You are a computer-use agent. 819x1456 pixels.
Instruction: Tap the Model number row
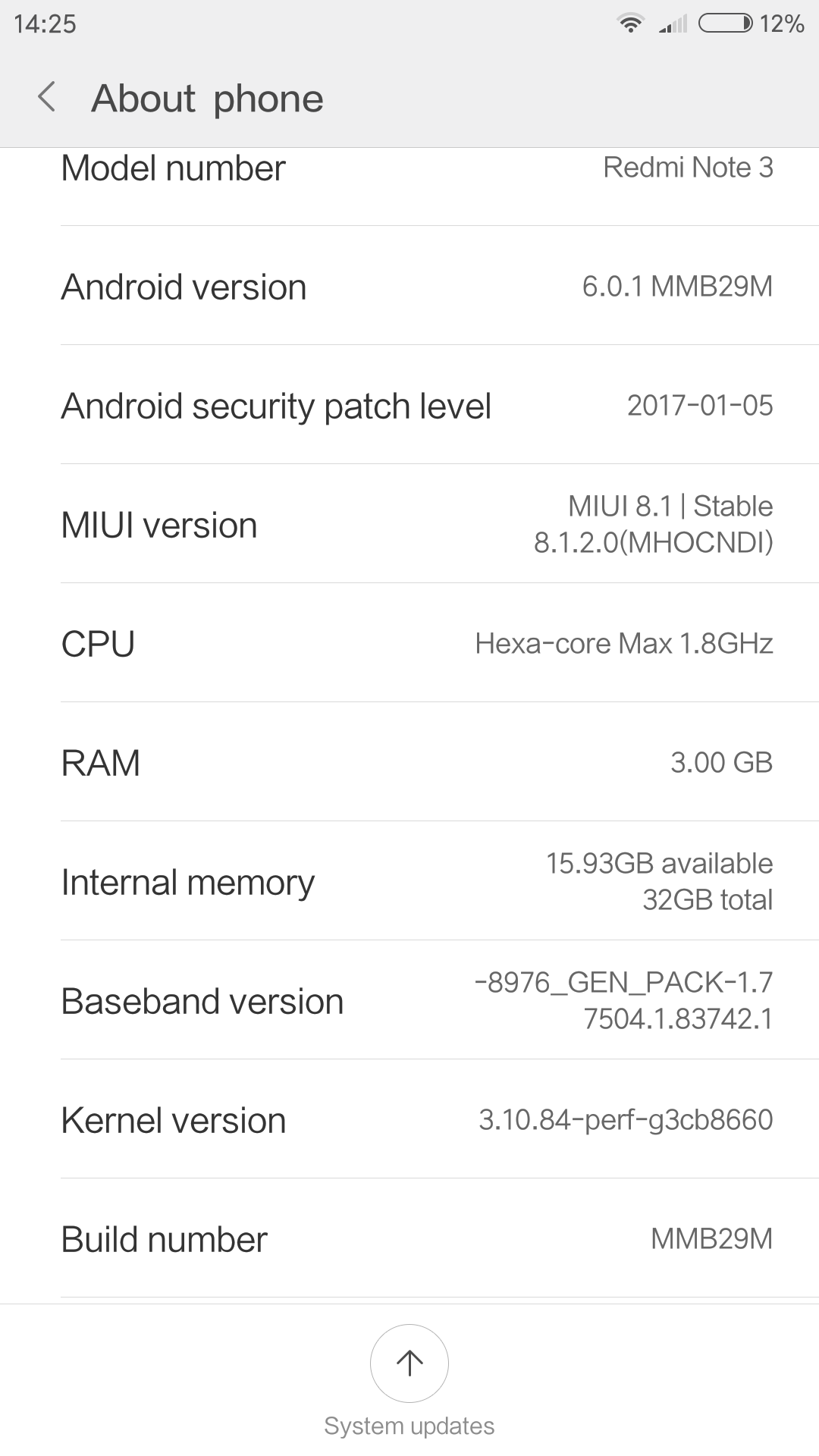[x=409, y=187]
